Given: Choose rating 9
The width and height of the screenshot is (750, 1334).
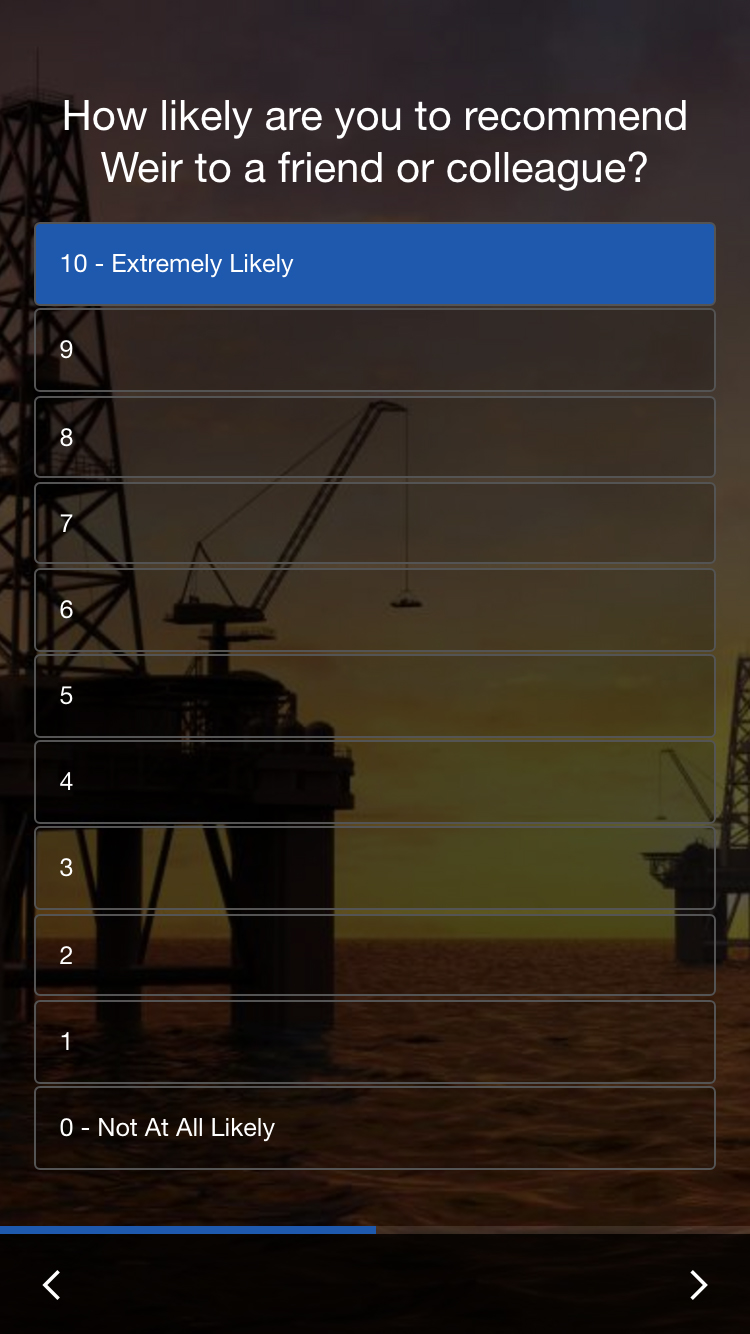Looking at the screenshot, I should click(x=375, y=350).
